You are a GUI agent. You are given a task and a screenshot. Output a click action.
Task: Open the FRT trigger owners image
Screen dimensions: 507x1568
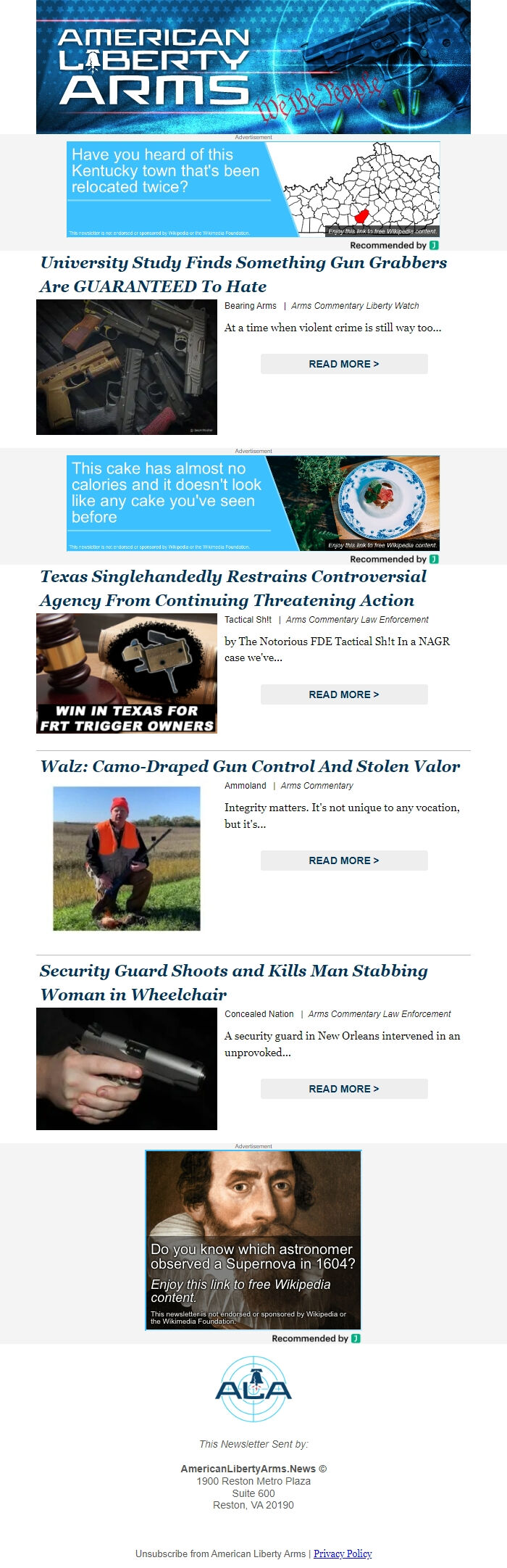tap(127, 673)
